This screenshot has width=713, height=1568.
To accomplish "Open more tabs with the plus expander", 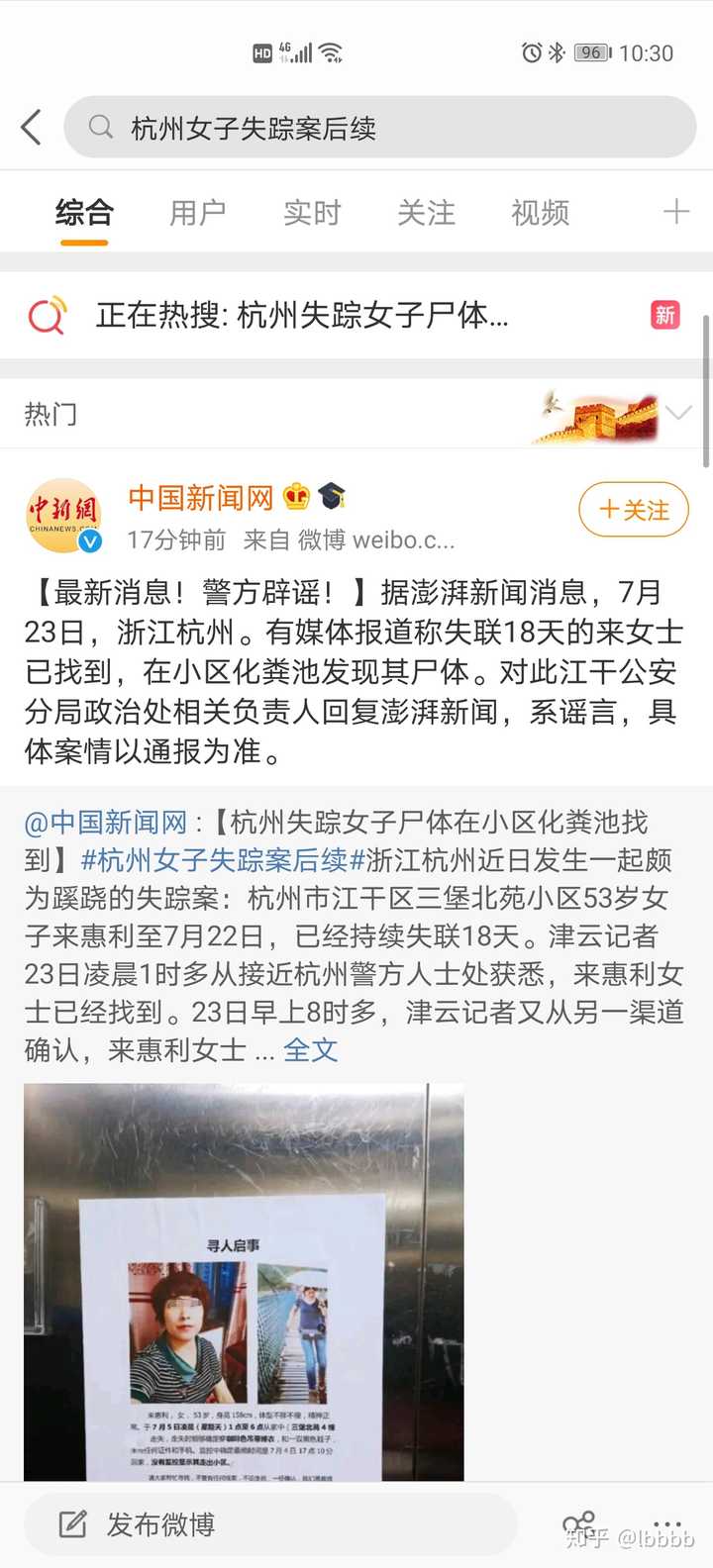I will click(x=676, y=211).
